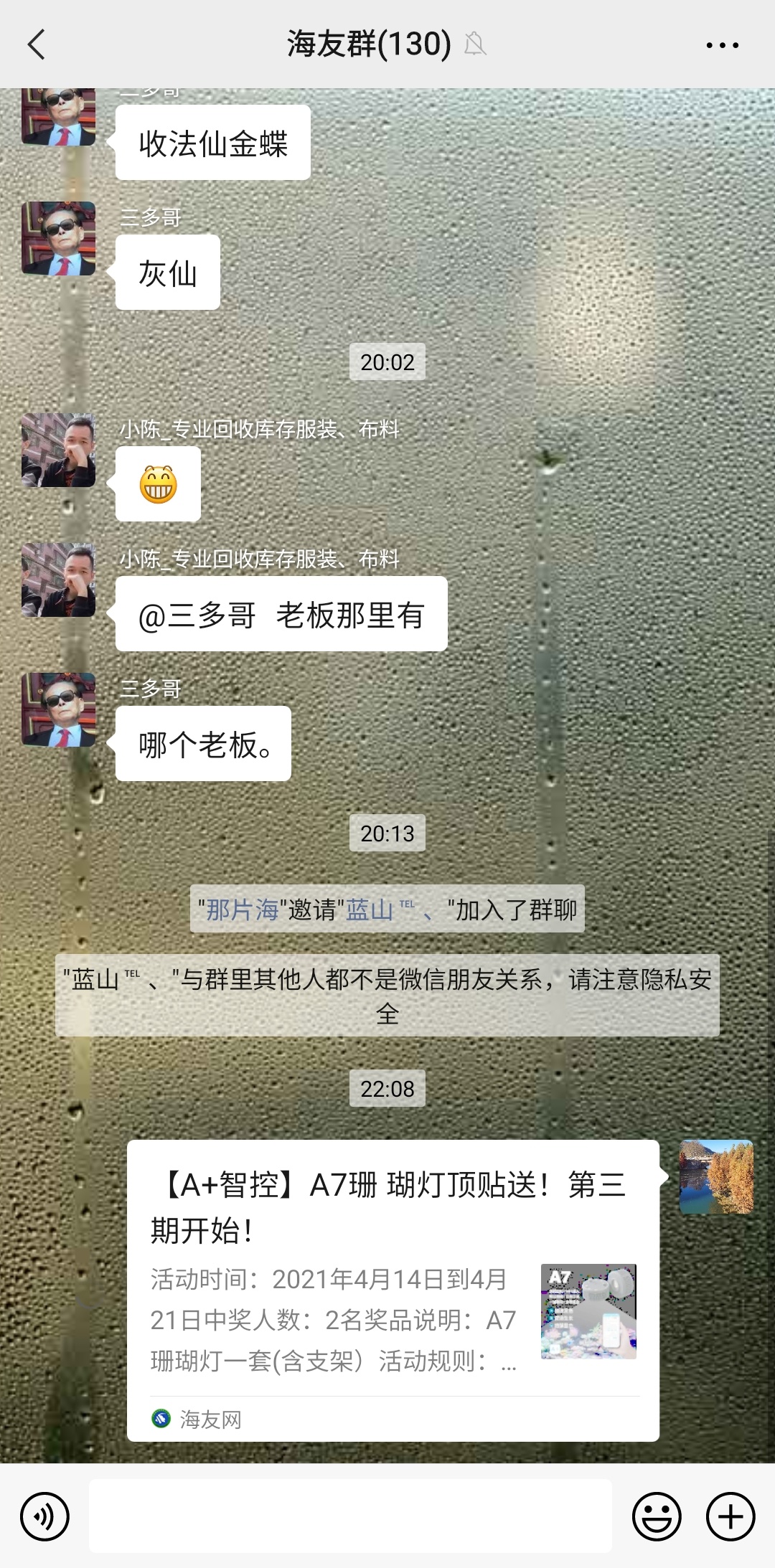Open the 蓝山 profile link in invite notice
The image size is (775, 1568).
click(x=370, y=910)
